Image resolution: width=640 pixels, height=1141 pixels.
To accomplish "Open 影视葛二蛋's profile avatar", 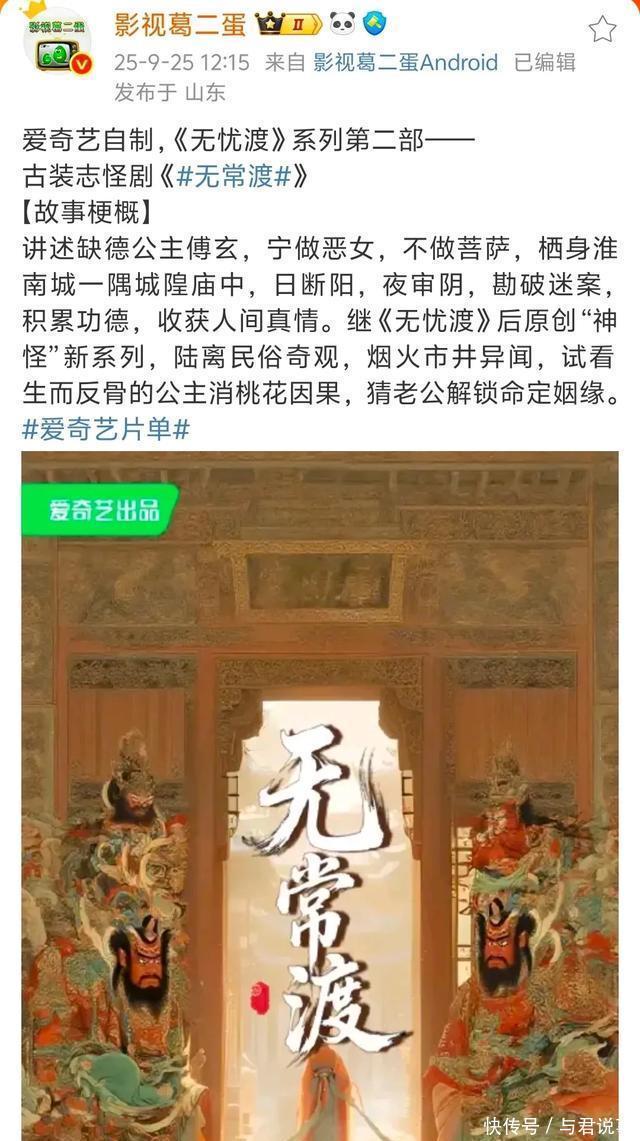I will (57, 44).
